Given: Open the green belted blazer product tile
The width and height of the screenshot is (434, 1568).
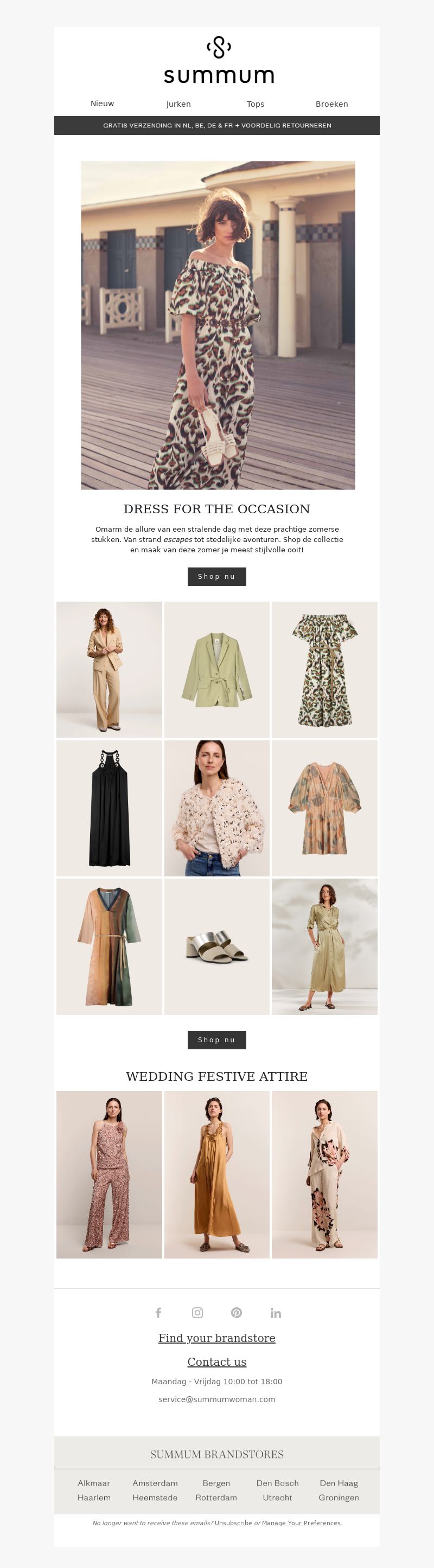Looking at the screenshot, I should [216, 669].
